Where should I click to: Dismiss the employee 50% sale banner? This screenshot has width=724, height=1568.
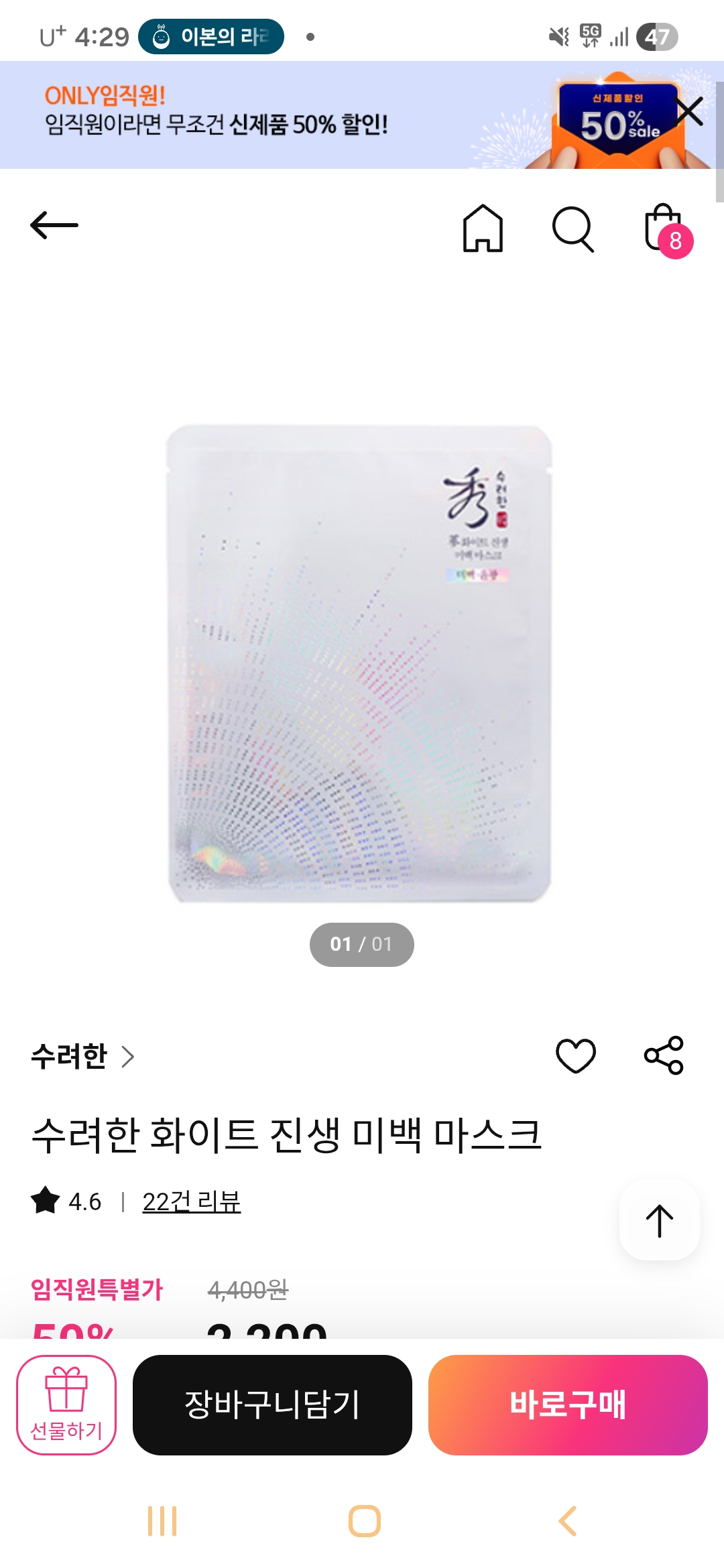click(x=689, y=111)
